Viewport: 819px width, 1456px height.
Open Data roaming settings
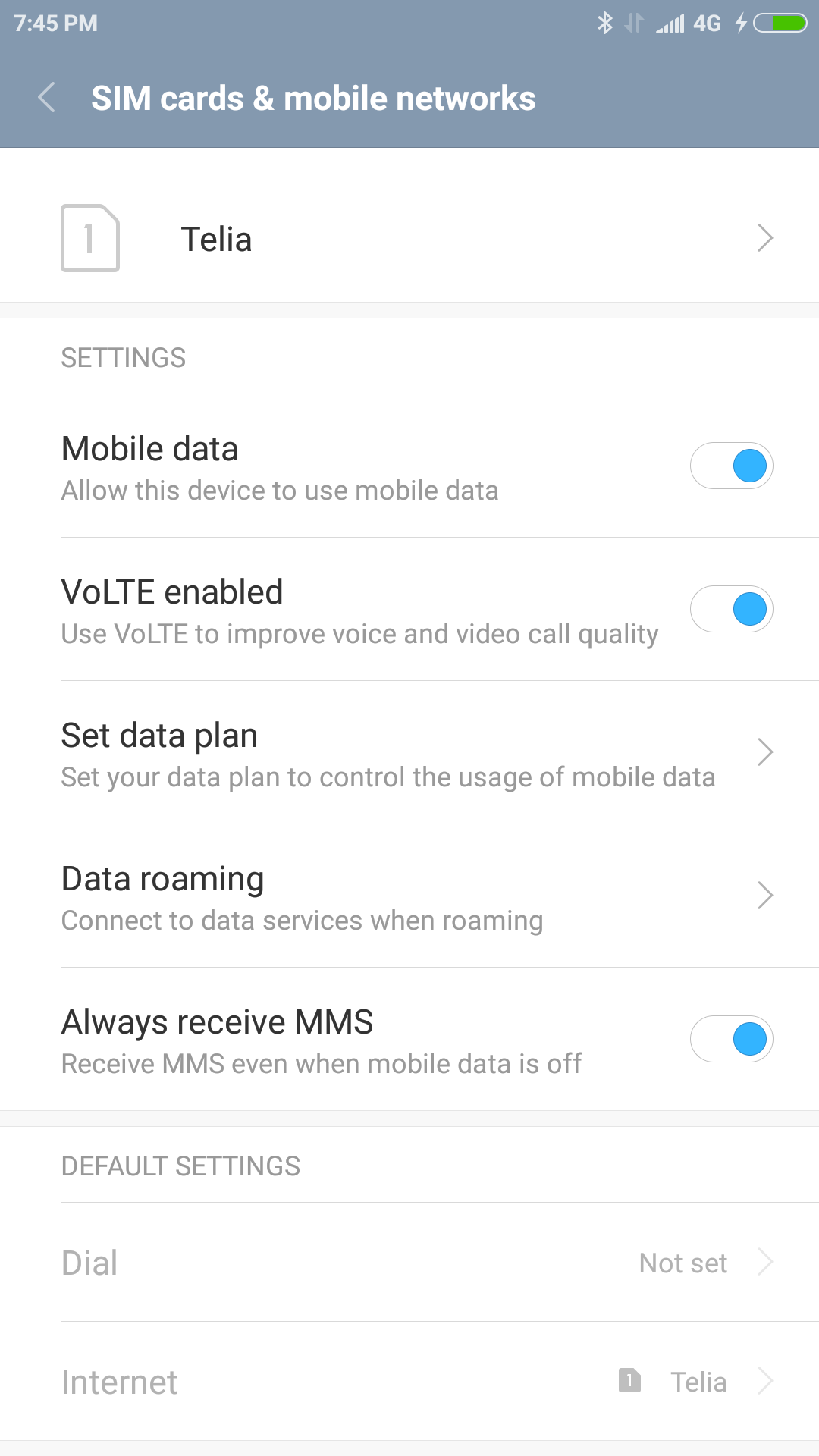click(x=409, y=896)
